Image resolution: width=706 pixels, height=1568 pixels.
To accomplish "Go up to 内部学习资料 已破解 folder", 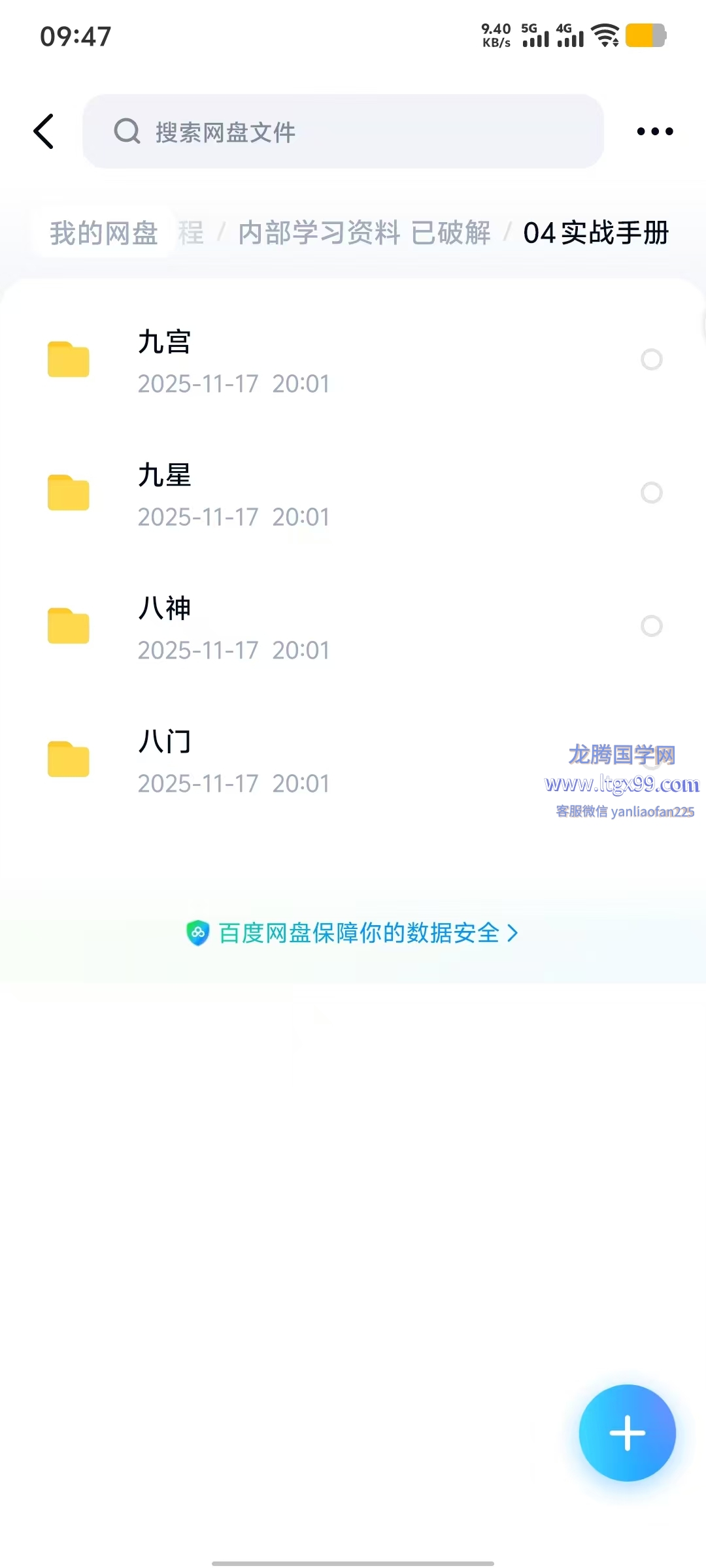I will point(363,233).
